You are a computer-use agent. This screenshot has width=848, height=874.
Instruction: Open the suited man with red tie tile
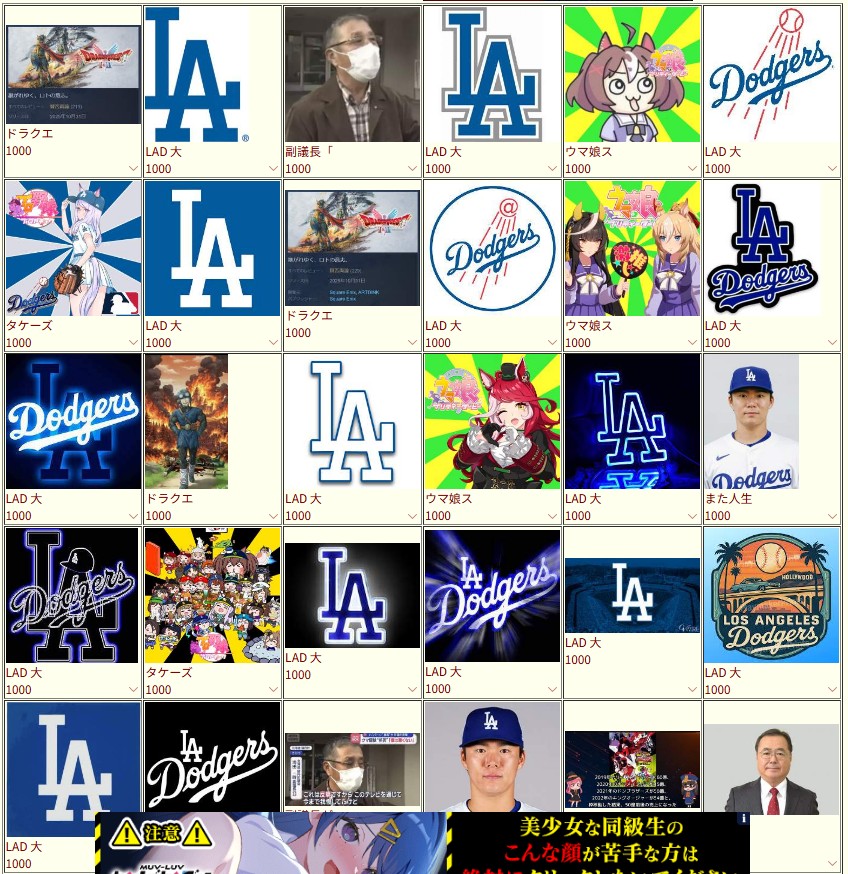click(771, 770)
